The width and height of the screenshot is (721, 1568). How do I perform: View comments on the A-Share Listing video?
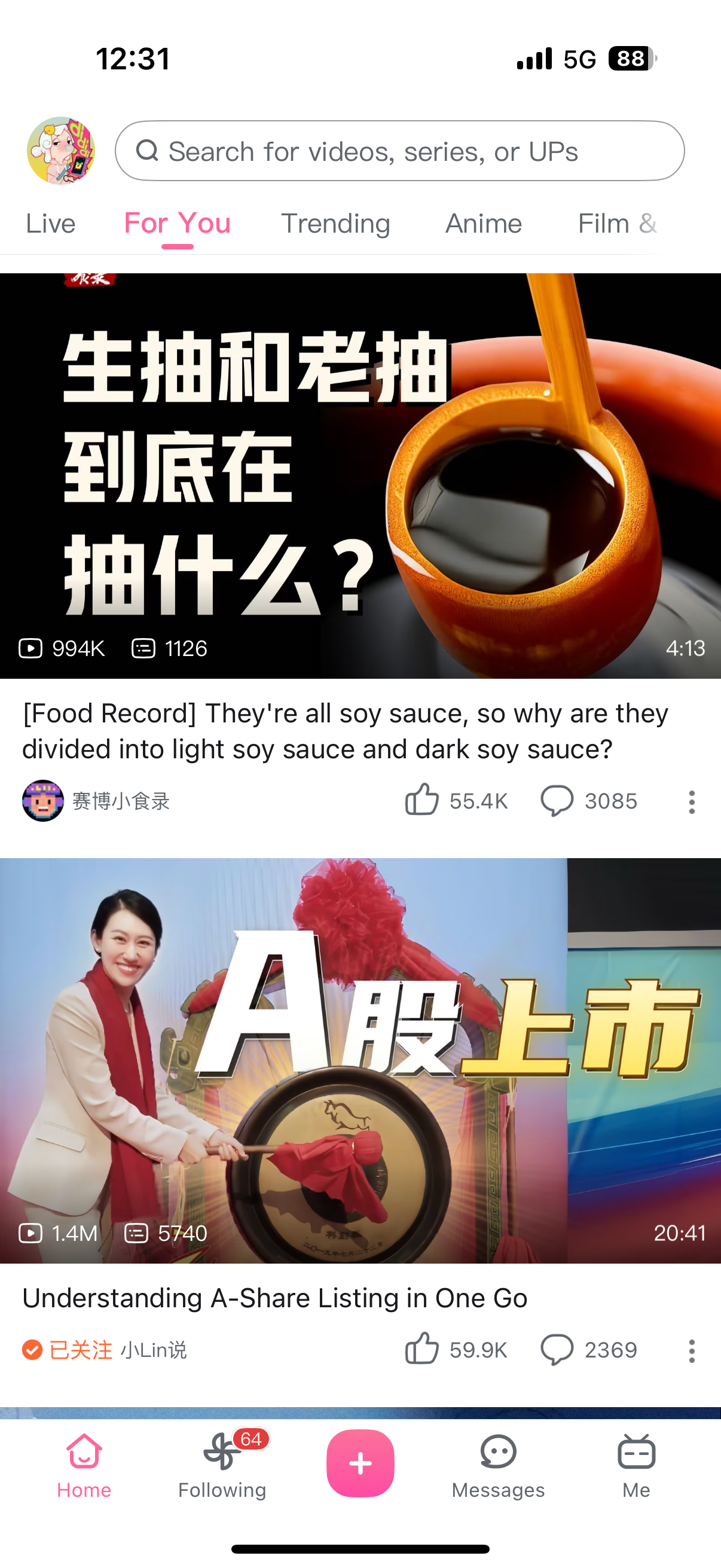point(589,1350)
